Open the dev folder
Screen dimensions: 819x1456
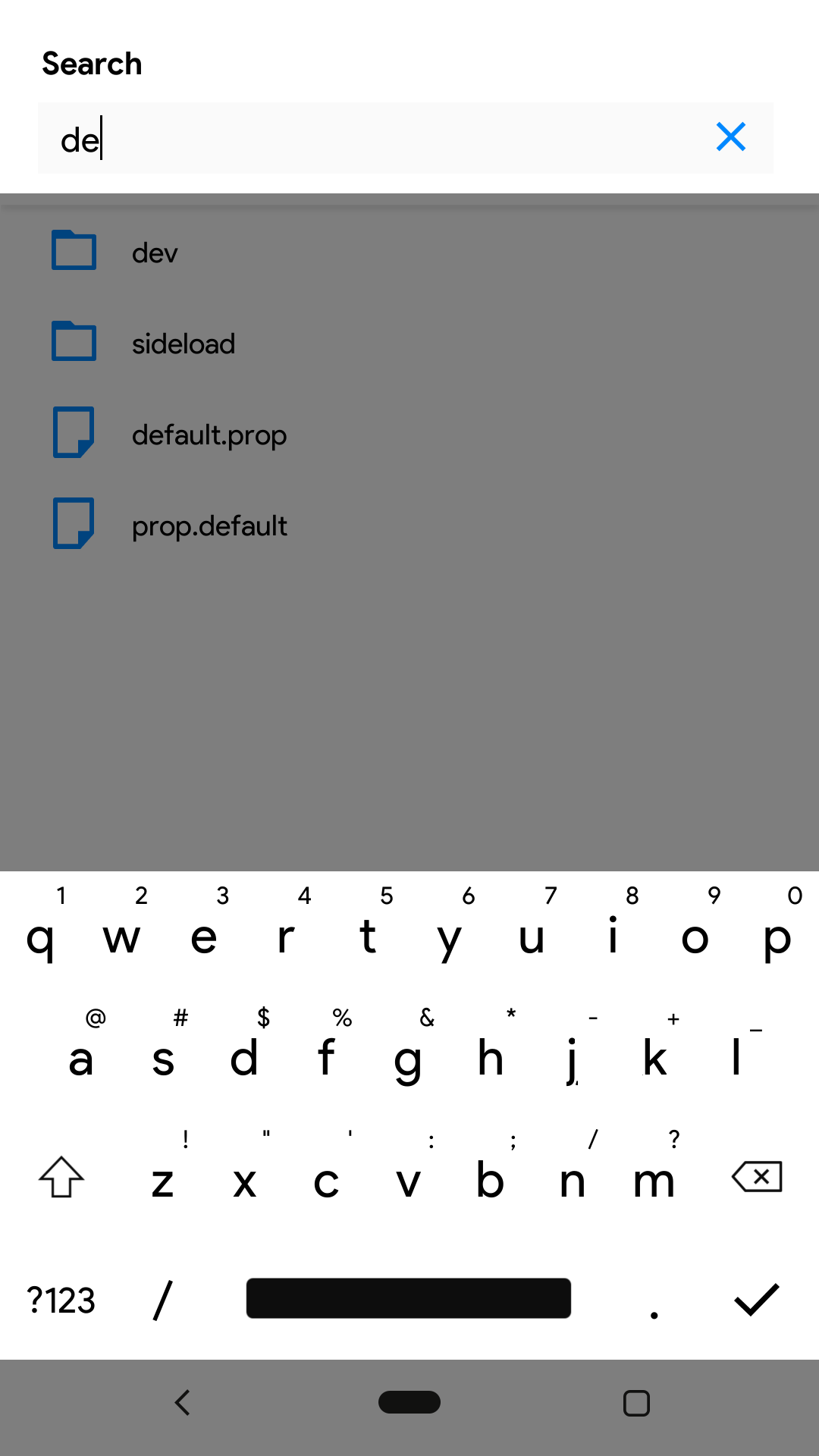(155, 253)
